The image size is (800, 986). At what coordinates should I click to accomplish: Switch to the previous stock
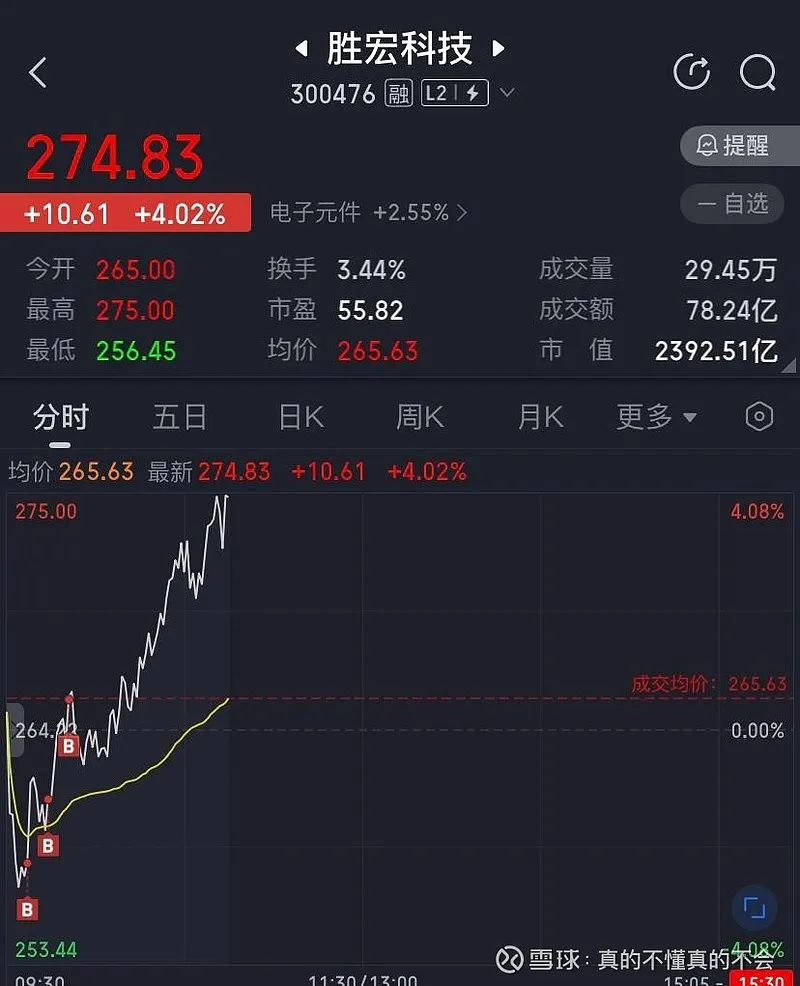coord(299,48)
